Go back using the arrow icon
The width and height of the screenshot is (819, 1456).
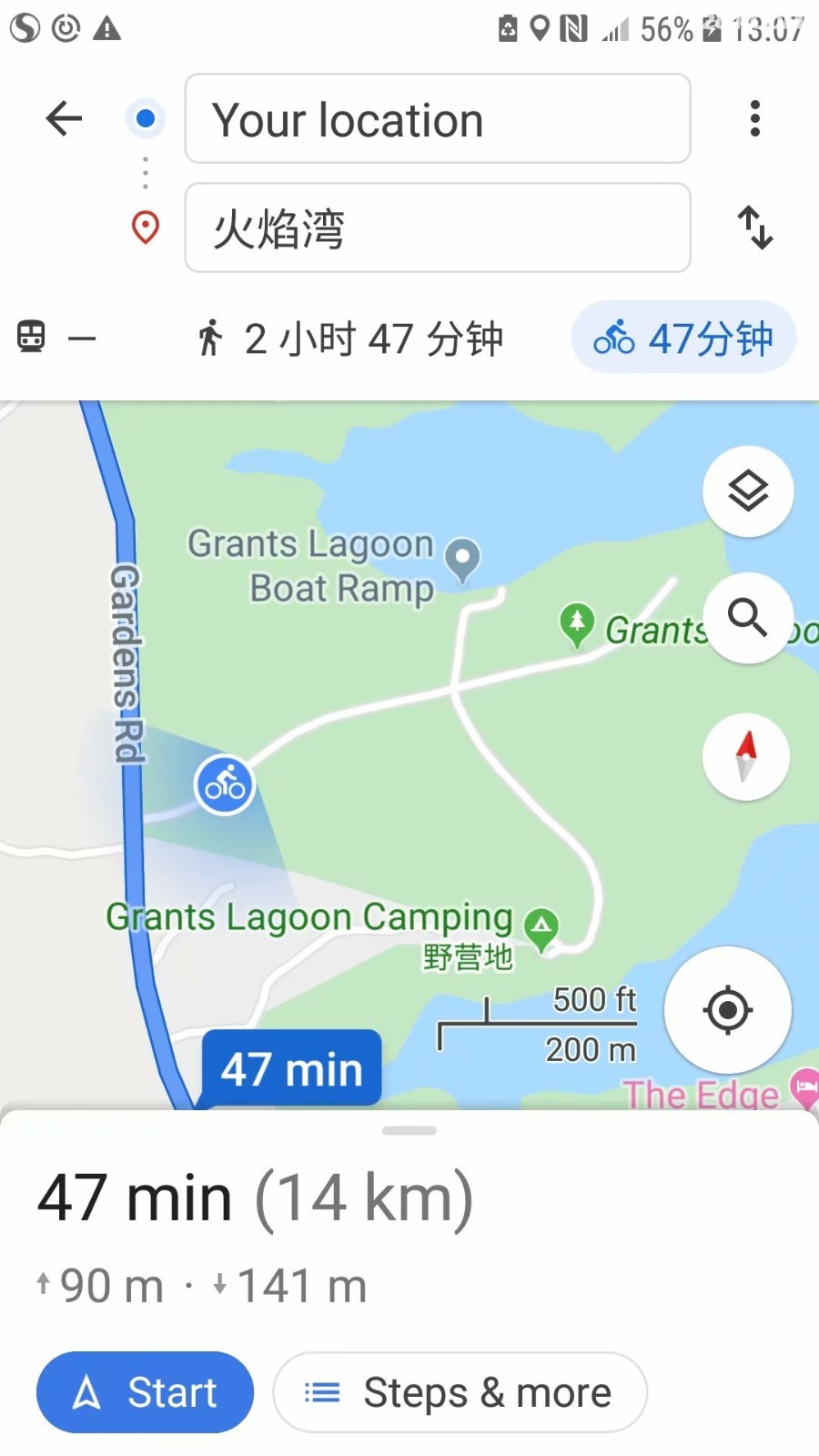[64, 118]
